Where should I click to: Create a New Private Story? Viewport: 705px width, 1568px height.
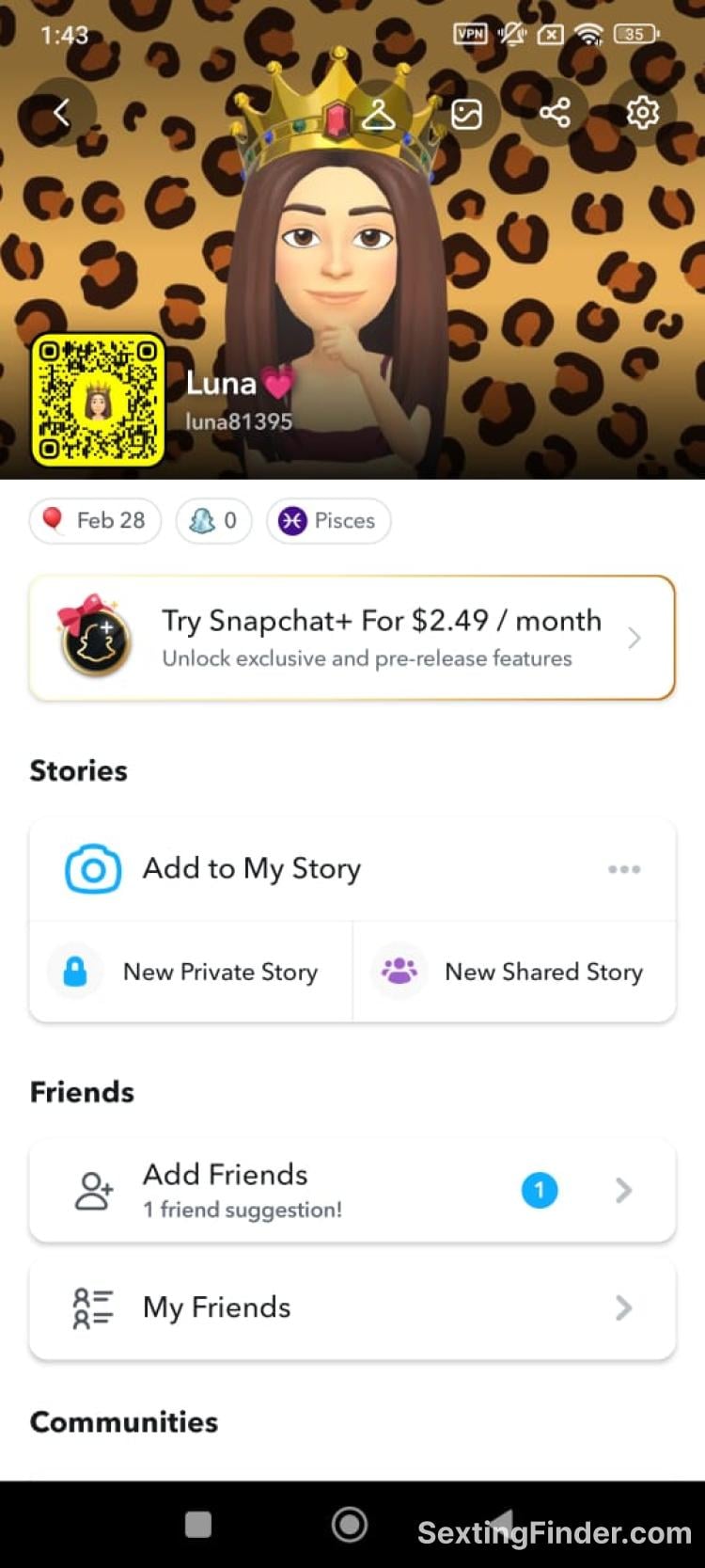[192, 972]
